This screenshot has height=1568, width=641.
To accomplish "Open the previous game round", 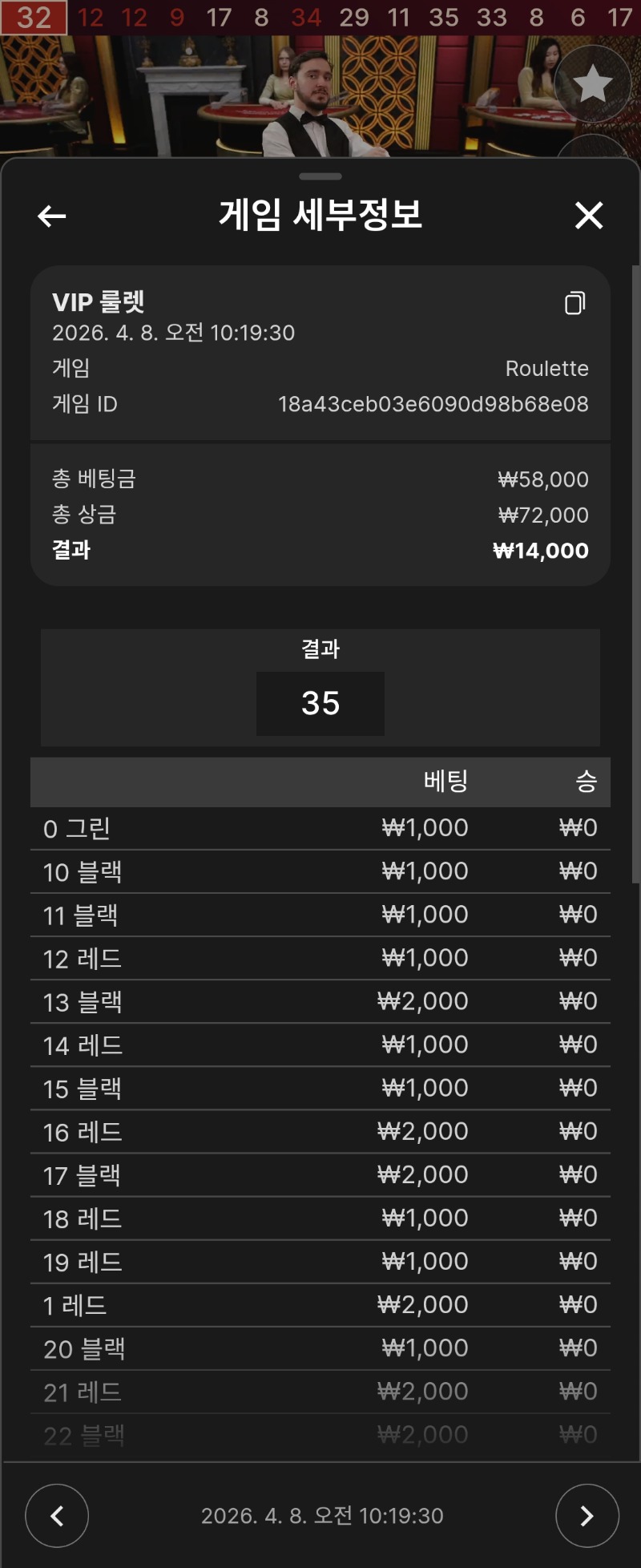I will click(x=57, y=1515).
